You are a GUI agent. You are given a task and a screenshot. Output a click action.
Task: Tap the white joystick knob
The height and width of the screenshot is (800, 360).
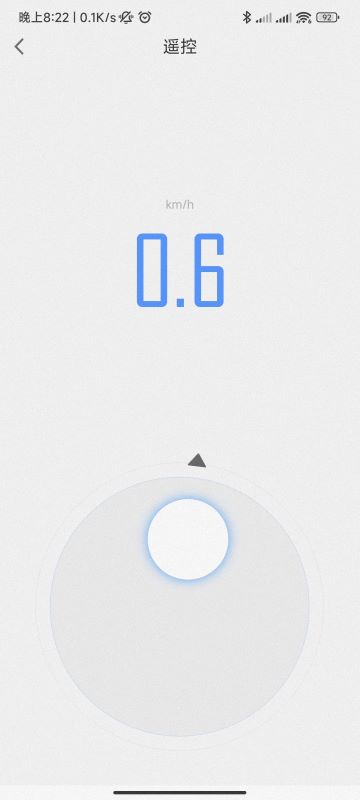point(188,539)
